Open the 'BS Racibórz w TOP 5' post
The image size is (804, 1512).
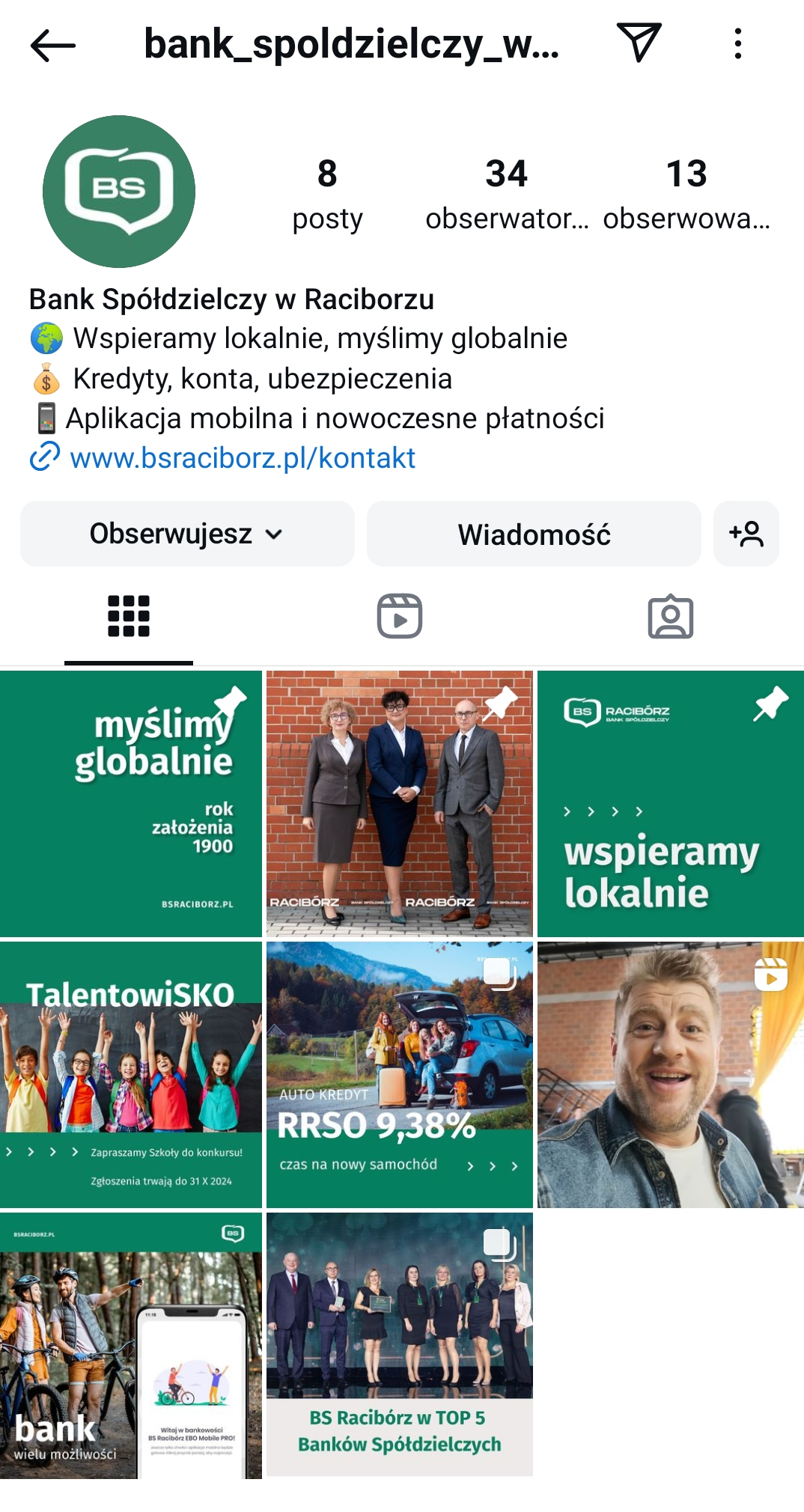click(399, 1344)
